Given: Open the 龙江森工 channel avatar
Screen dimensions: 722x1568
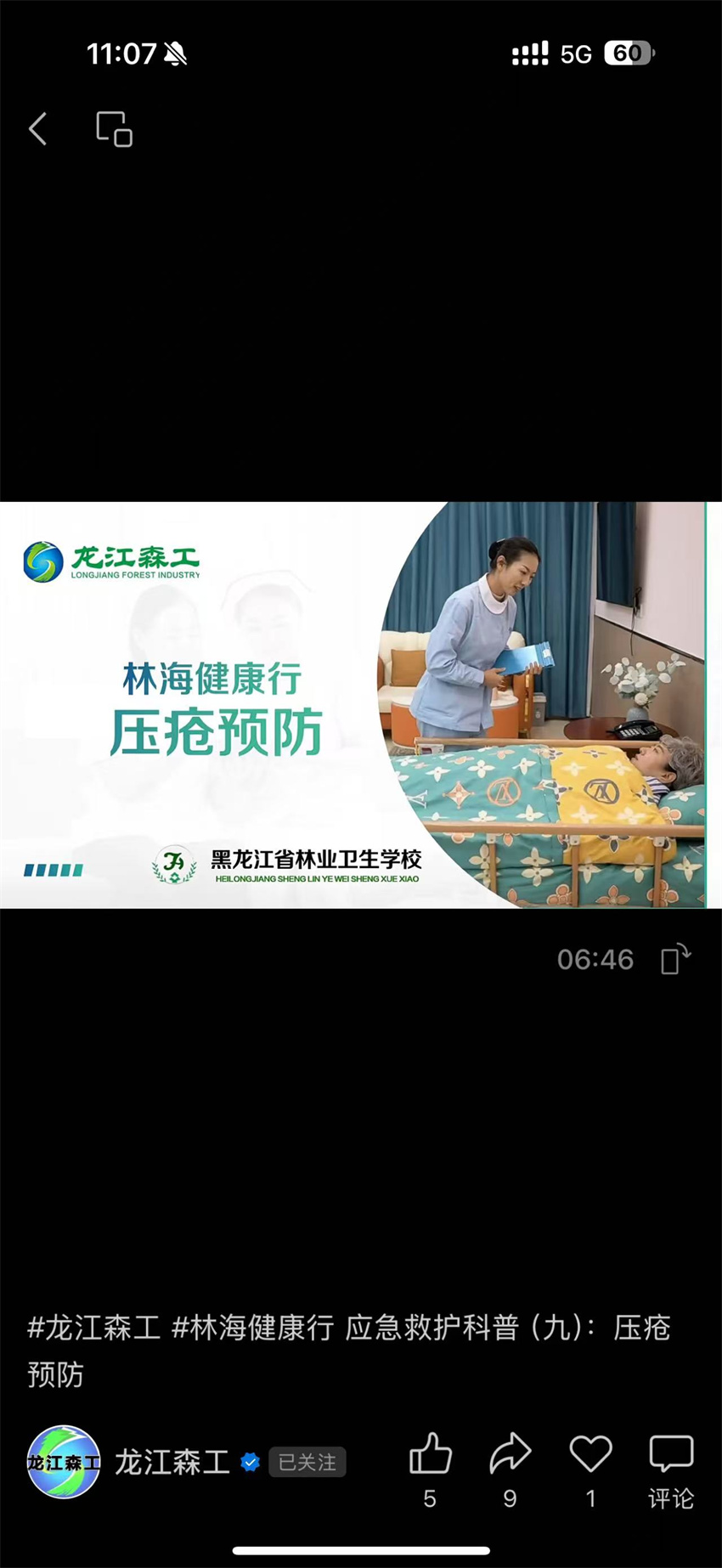Looking at the screenshot, I should click(x=64, y=1462).
